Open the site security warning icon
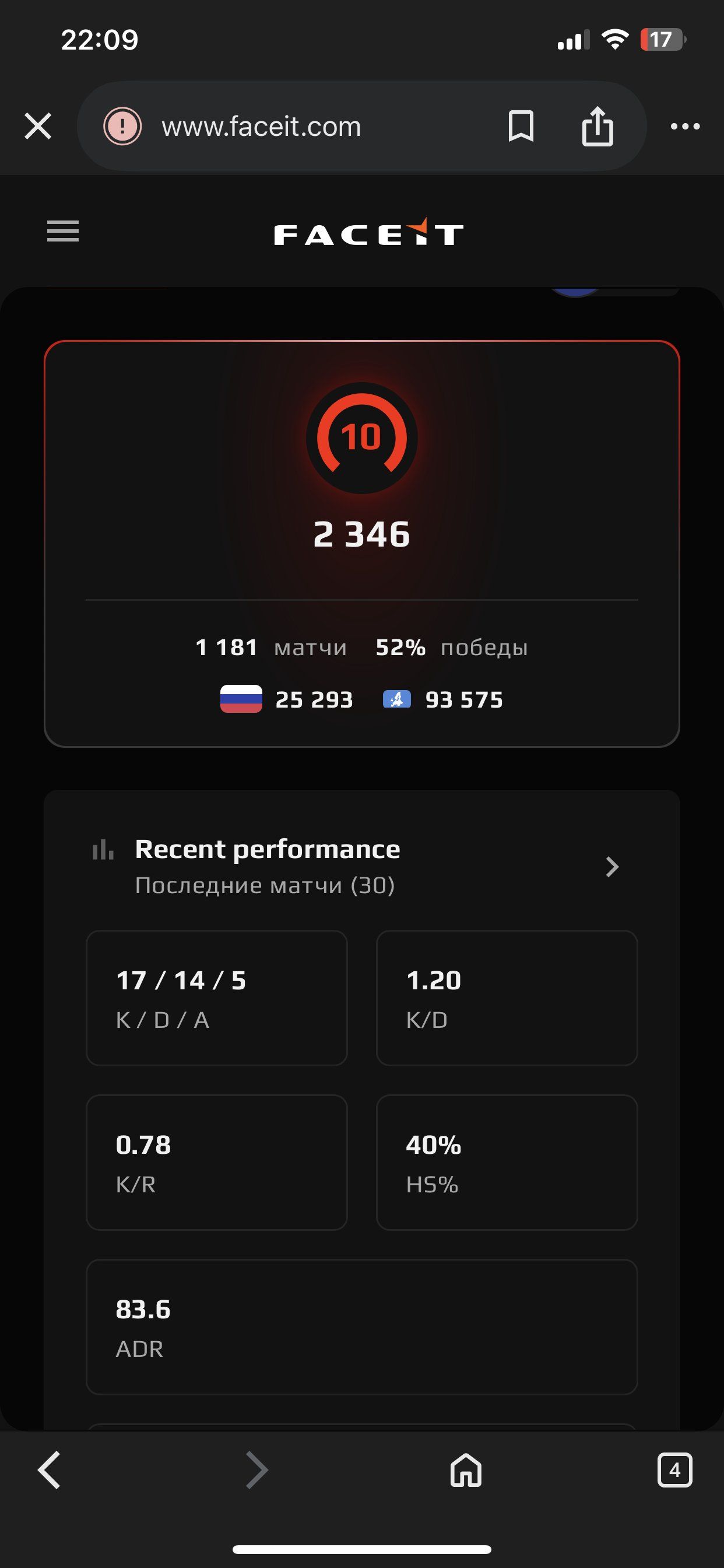The width and height of the screenshot is (724, 1568). click(x=122, y=127)
